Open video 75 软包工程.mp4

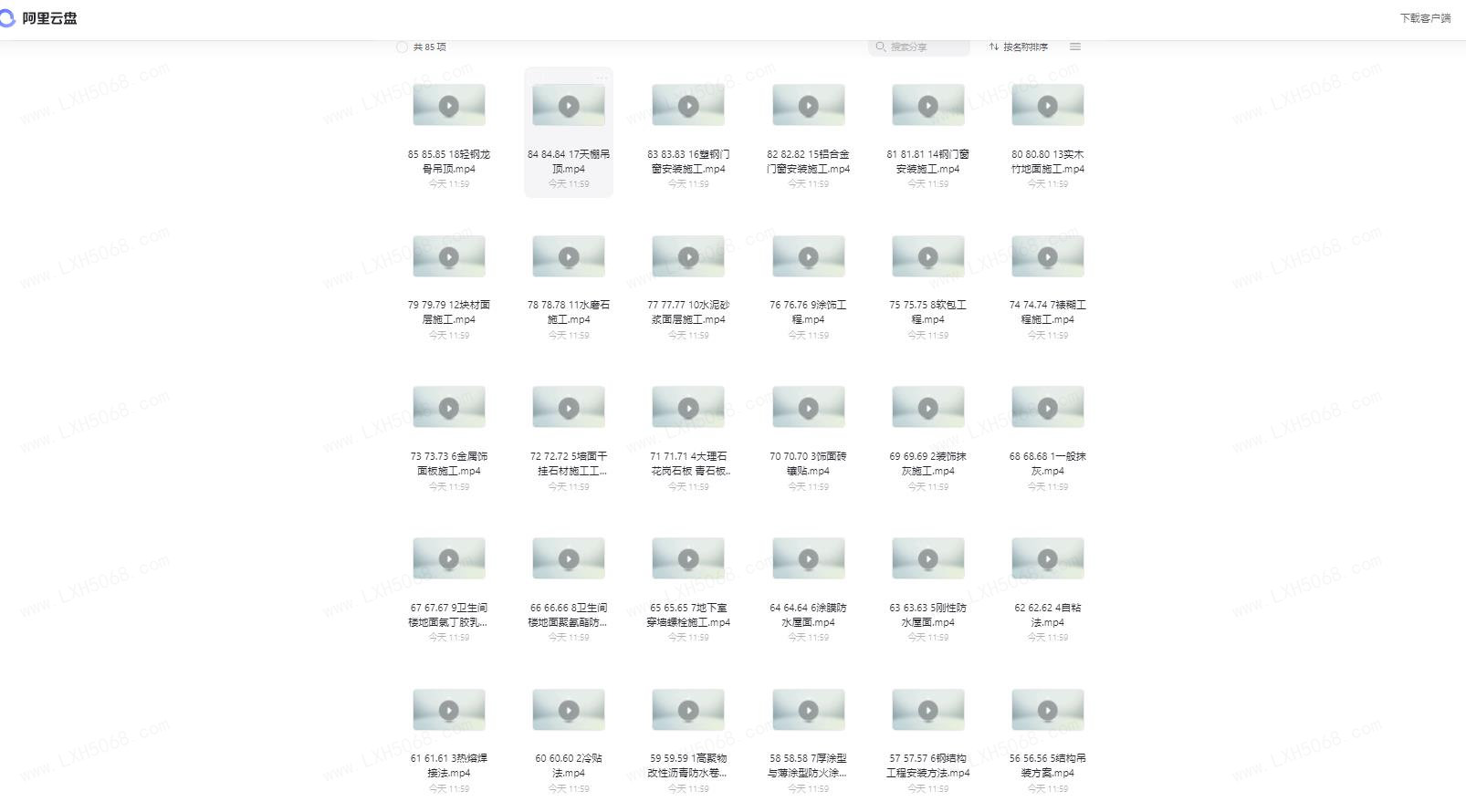[927, 257]
